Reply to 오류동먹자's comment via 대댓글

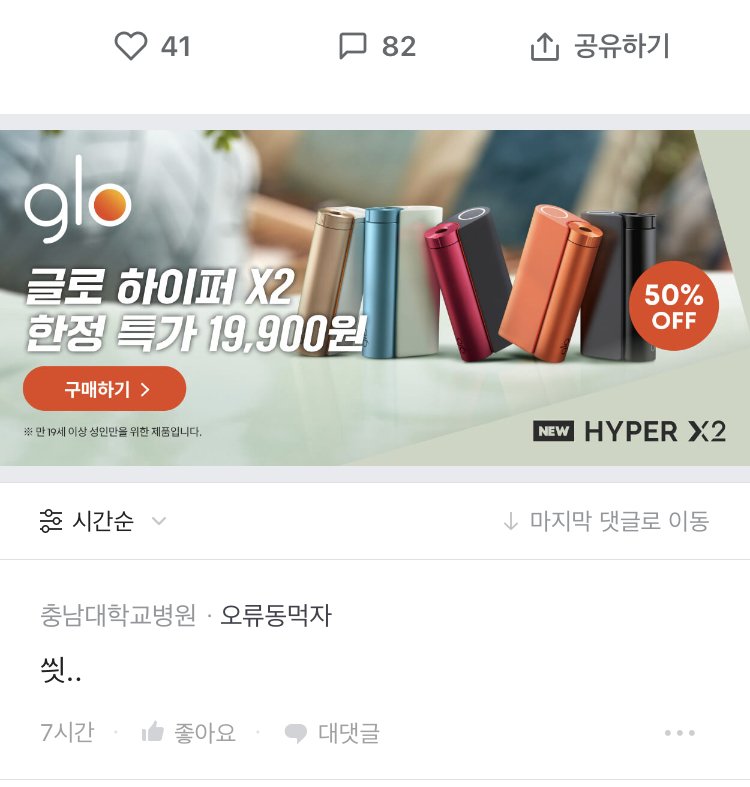point(332,733)
